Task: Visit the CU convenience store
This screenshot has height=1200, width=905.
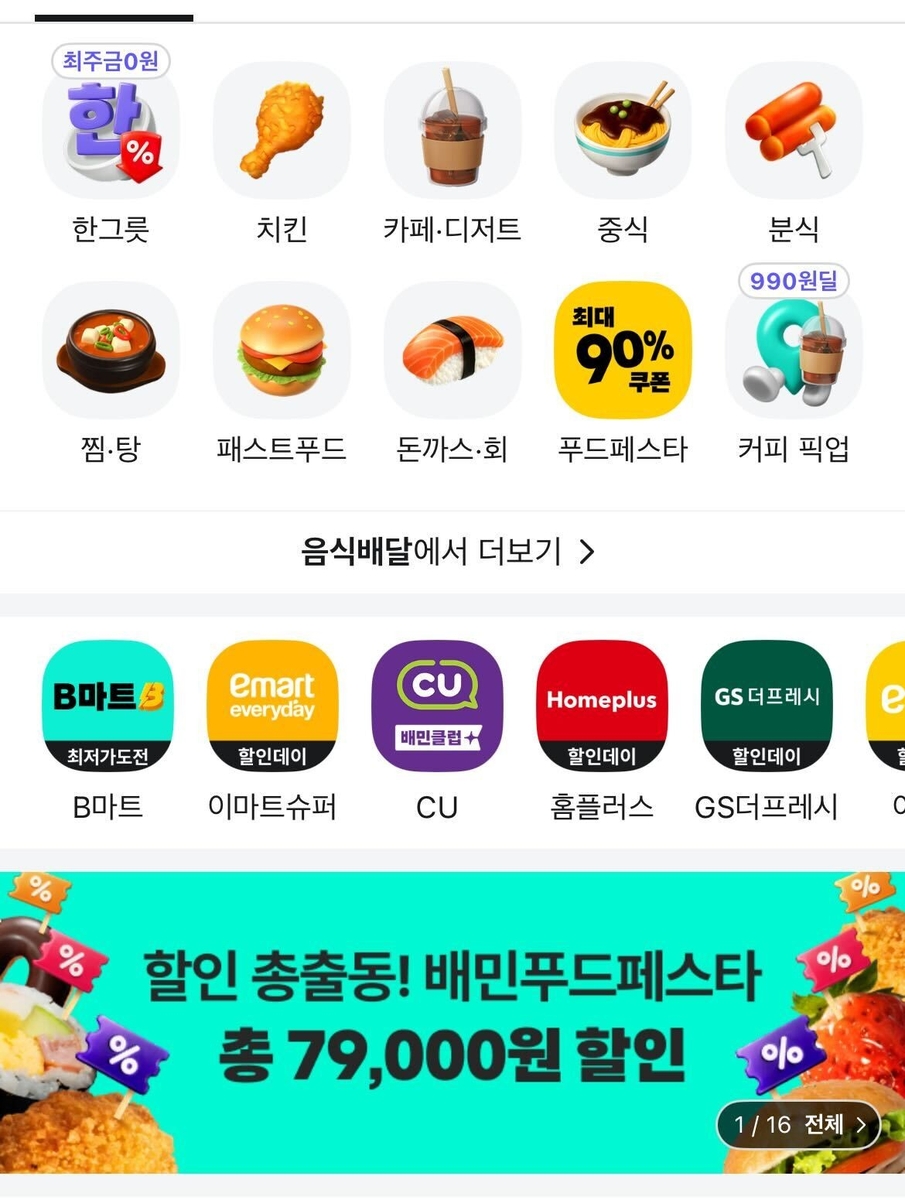Action: pyautogui.click(x=437, y=705)
